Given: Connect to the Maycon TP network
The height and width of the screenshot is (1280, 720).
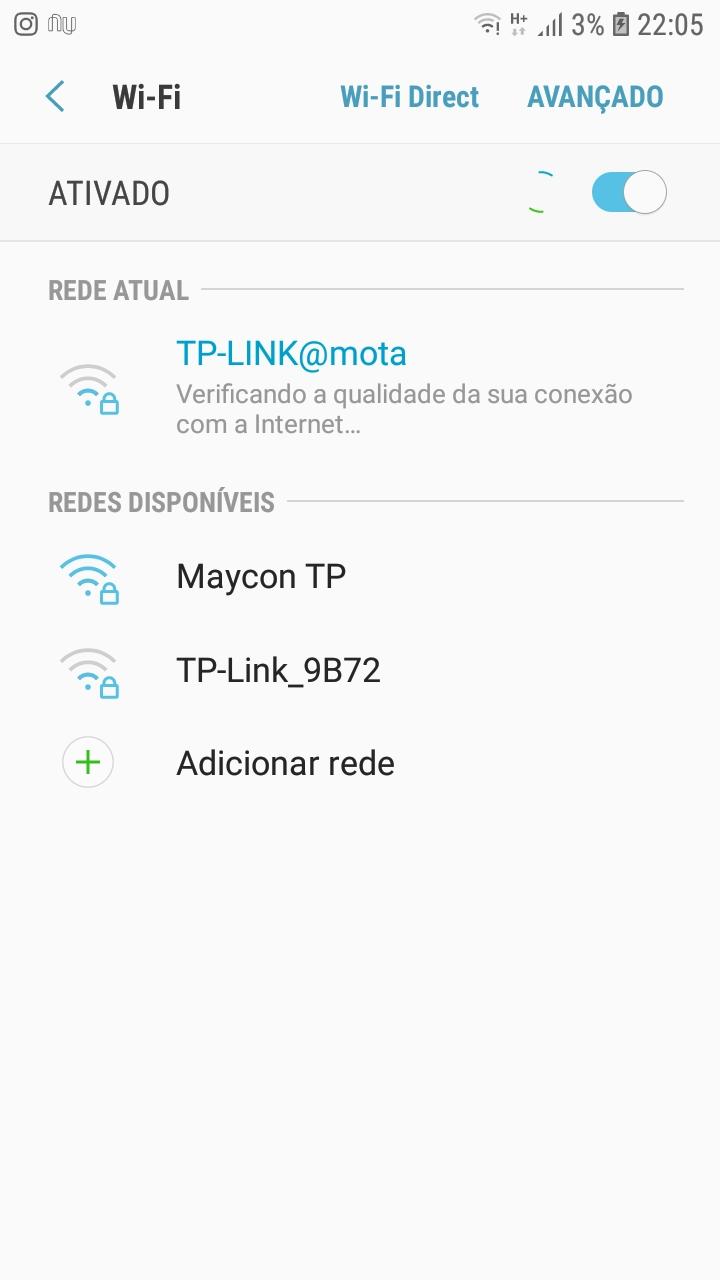Looking at the screenshot, I should click(360, 577).
